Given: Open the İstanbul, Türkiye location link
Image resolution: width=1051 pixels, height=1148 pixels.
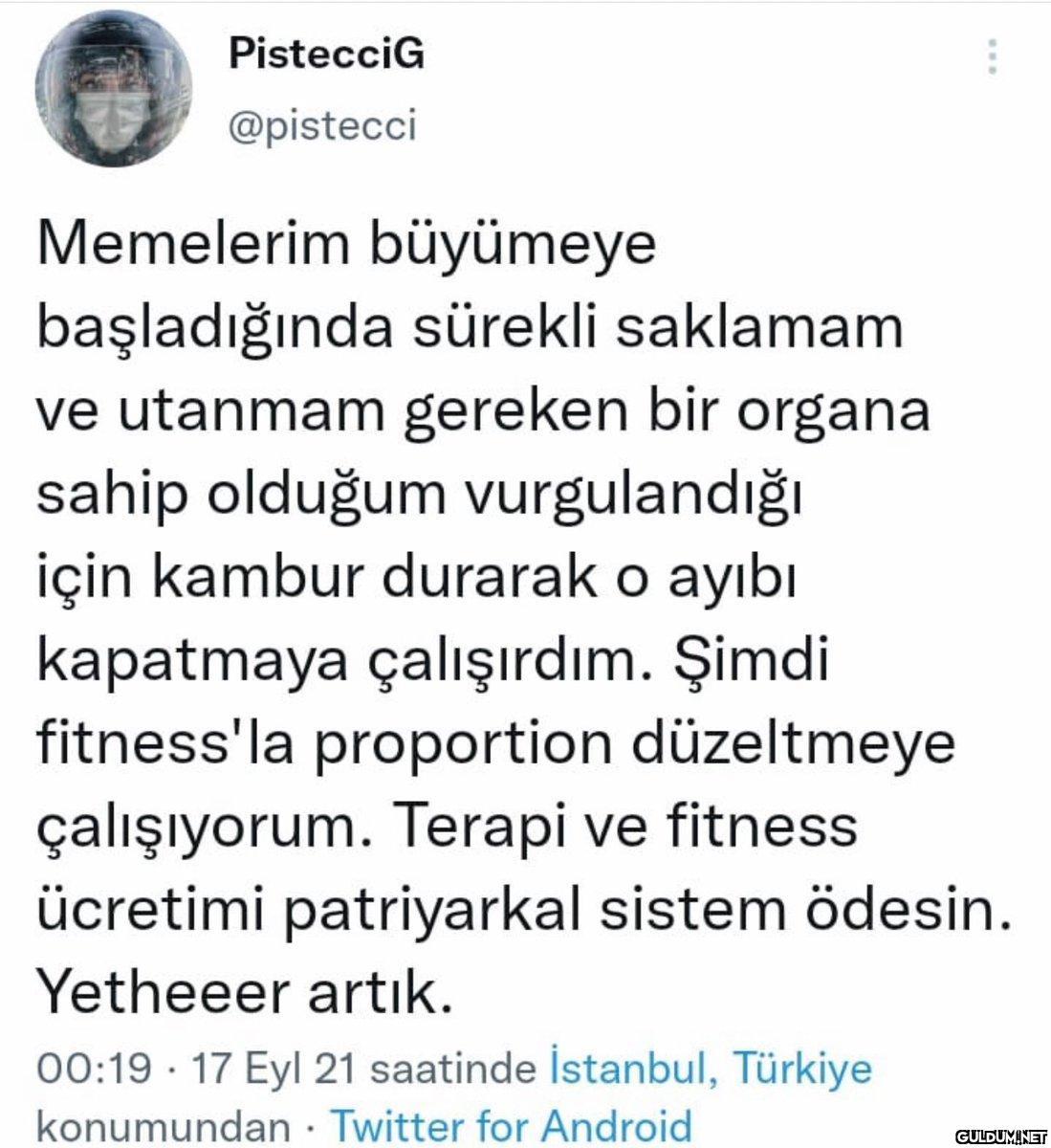Looking at the screenshot, I should (x=712, y=1068).
